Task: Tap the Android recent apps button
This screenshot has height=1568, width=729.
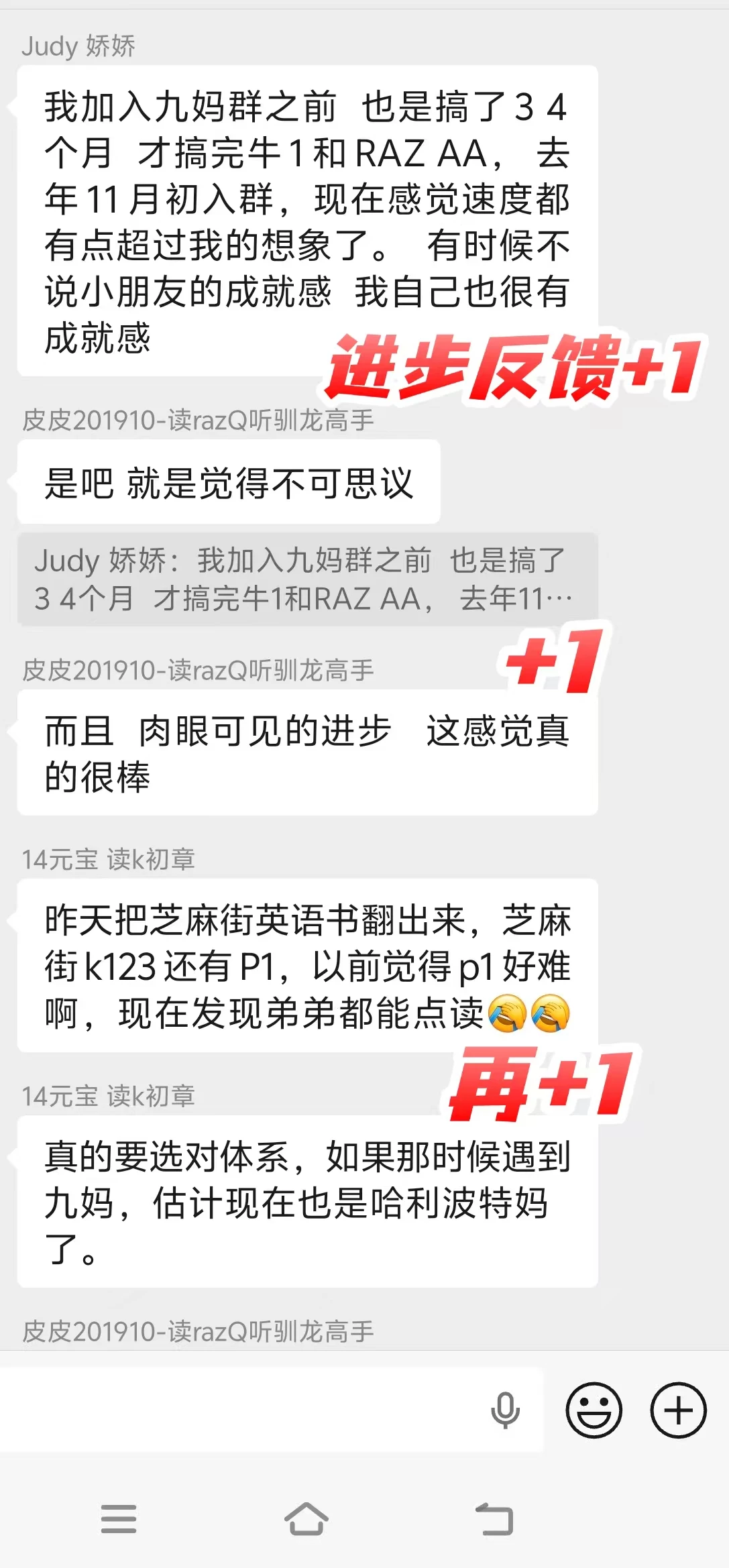Action: tap(118, 1519)
